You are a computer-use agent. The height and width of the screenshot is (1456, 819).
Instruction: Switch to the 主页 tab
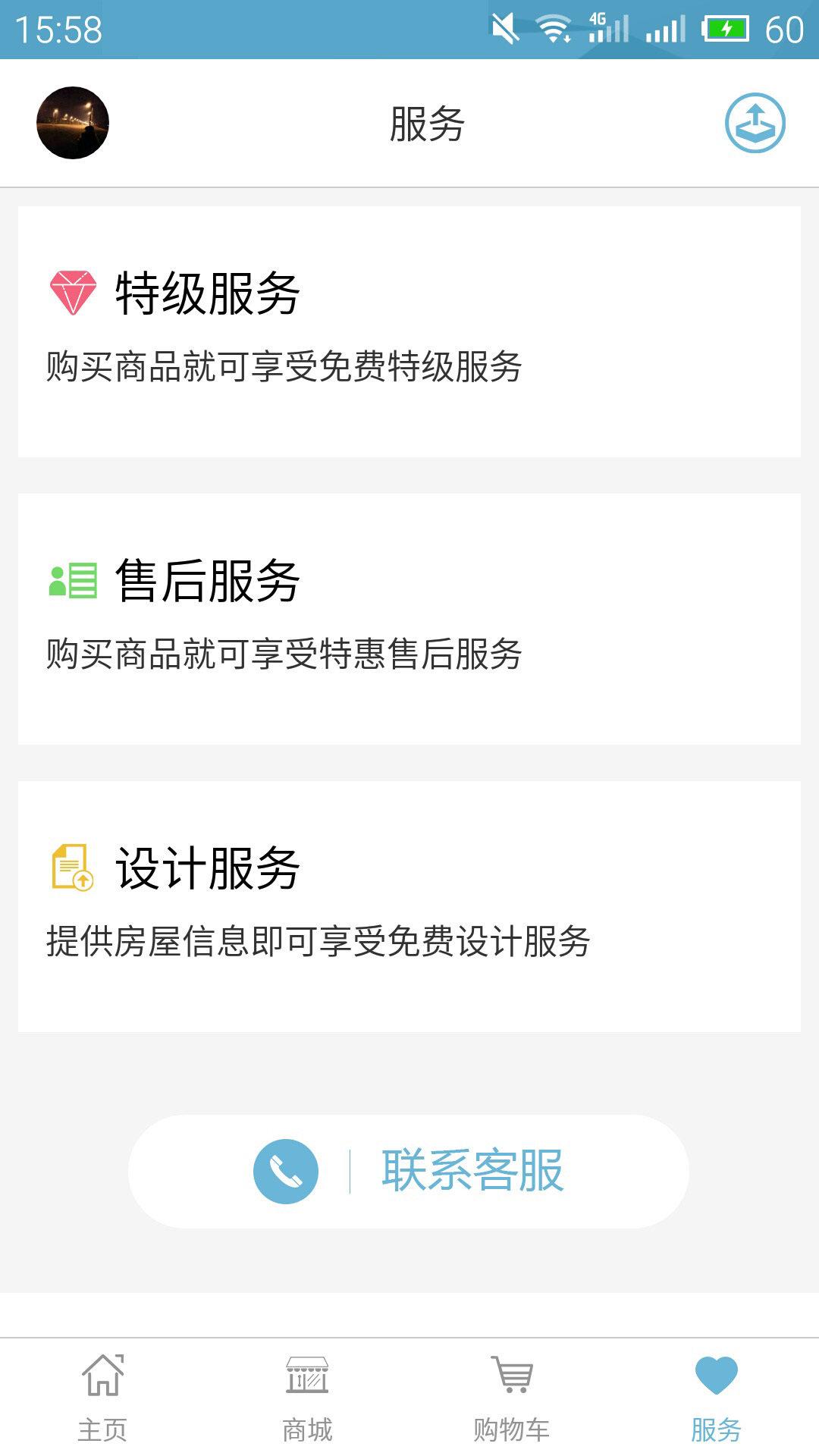[102, 1398]
